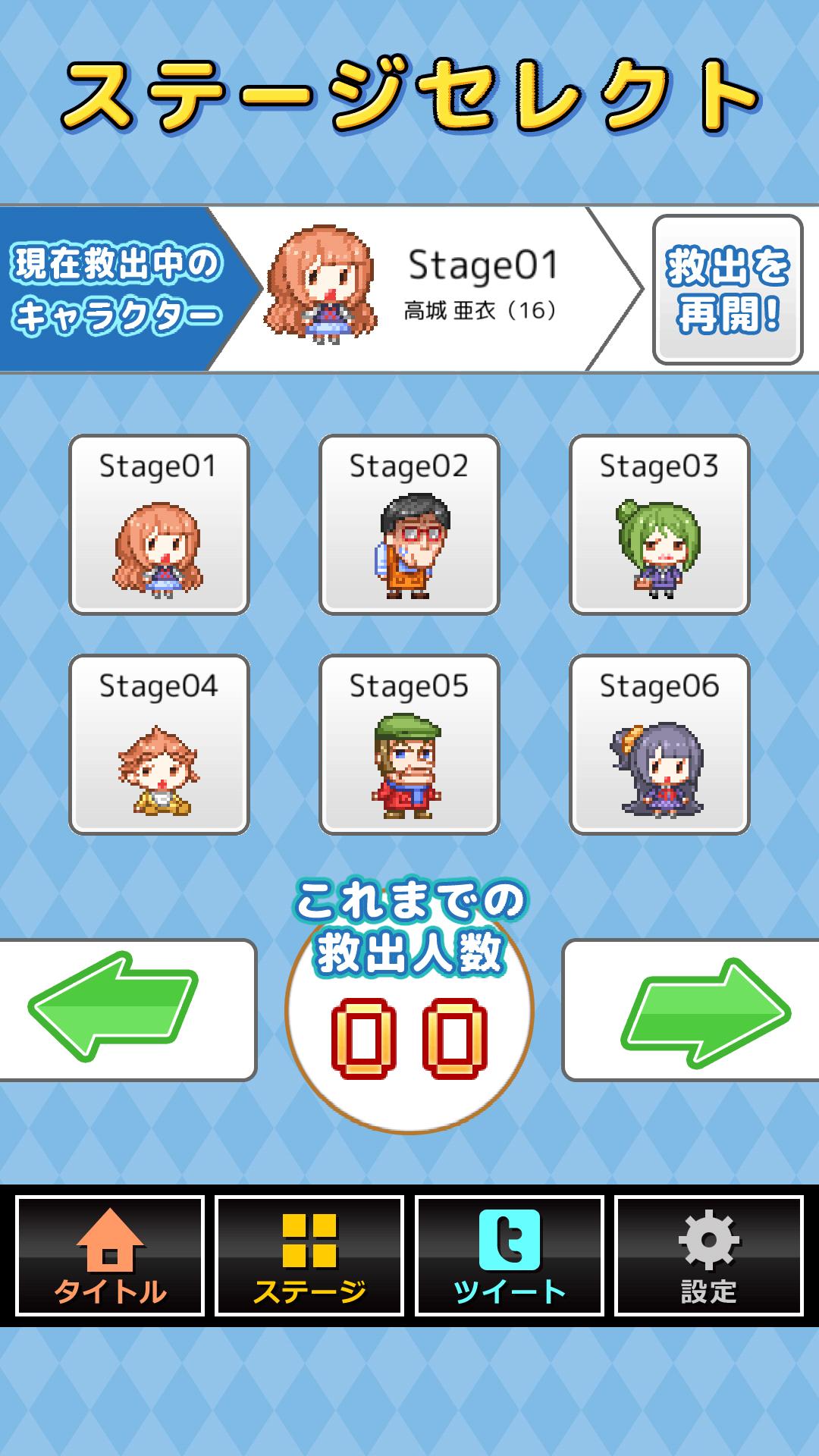
Task: Tap the 救出を再開! resume rescue button
Action: pos(727,290)
